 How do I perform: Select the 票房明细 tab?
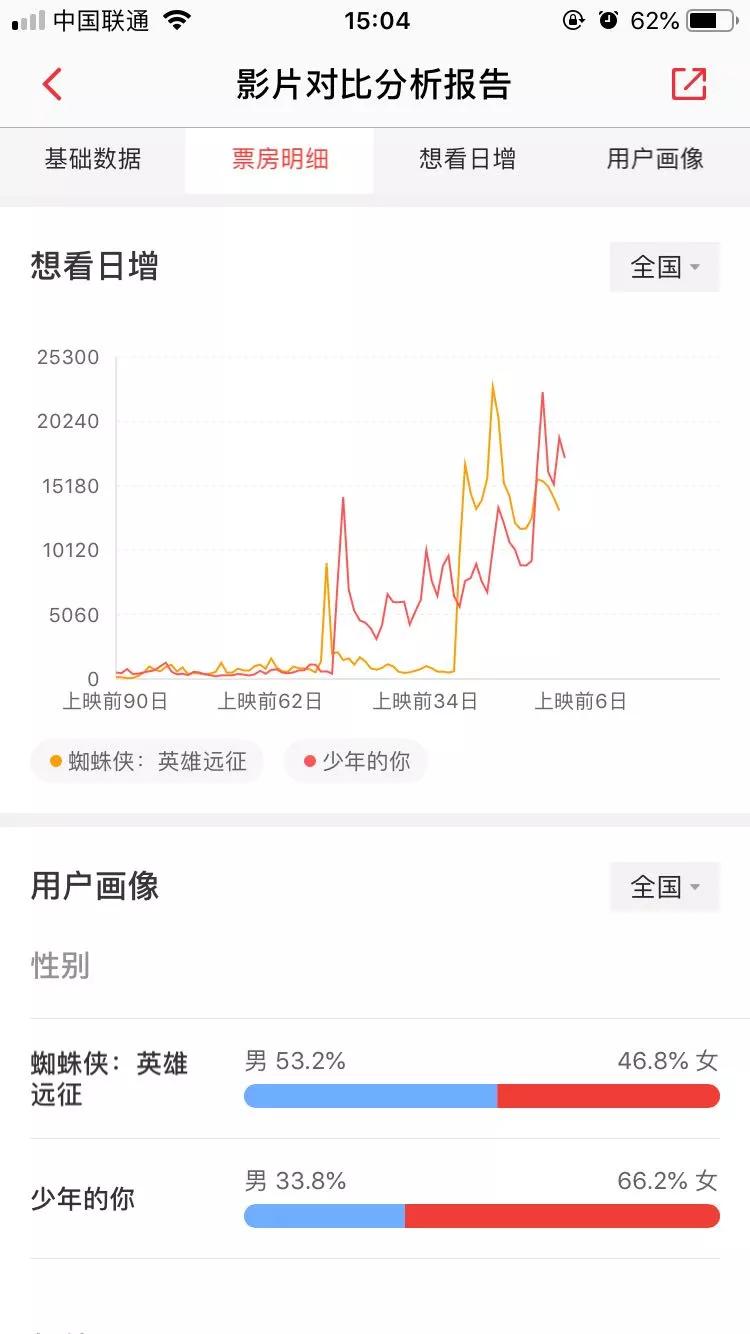click(280, 159)
